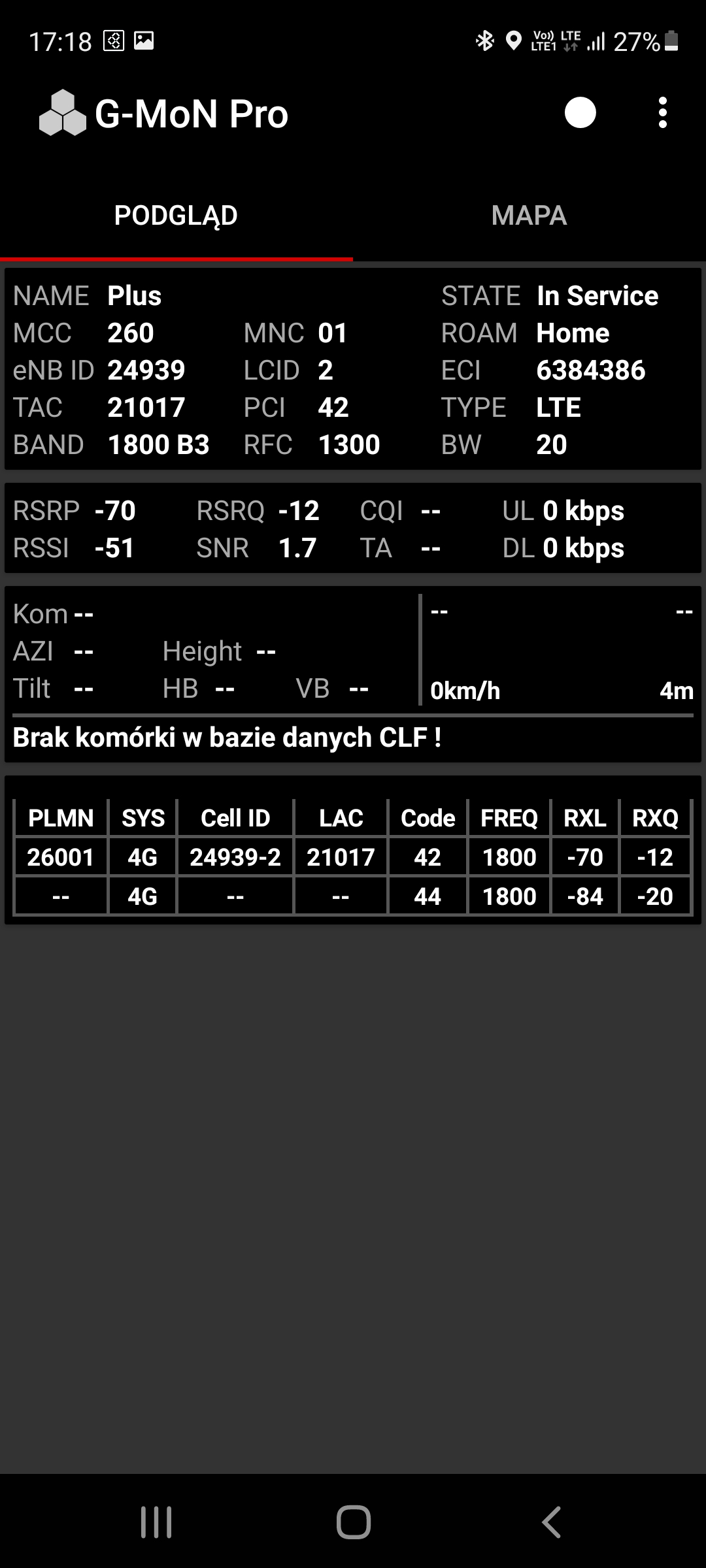Select the PODGLĄD tab

pos(176,216)
